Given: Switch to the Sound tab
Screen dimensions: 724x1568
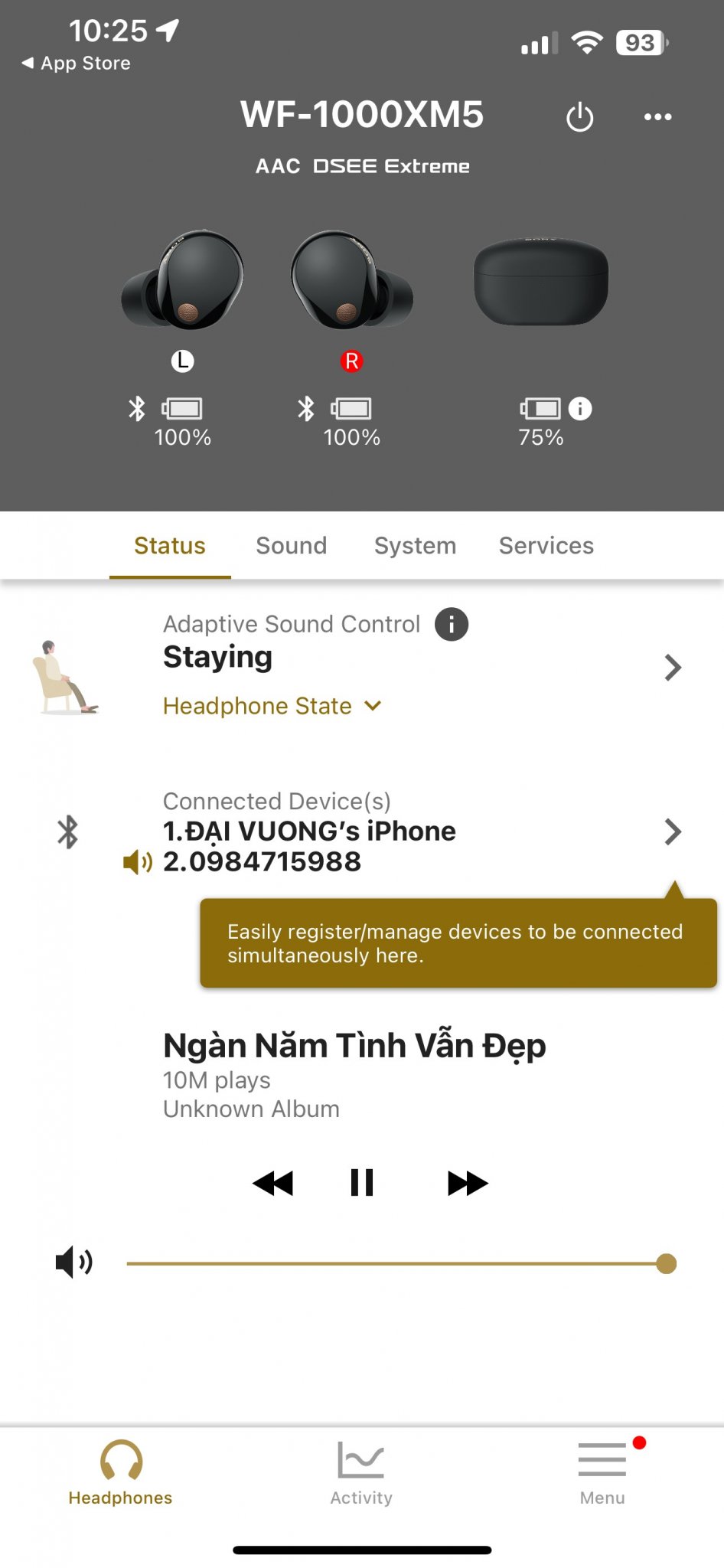Looking at the screenshot, I should click(x=291, y=546).
